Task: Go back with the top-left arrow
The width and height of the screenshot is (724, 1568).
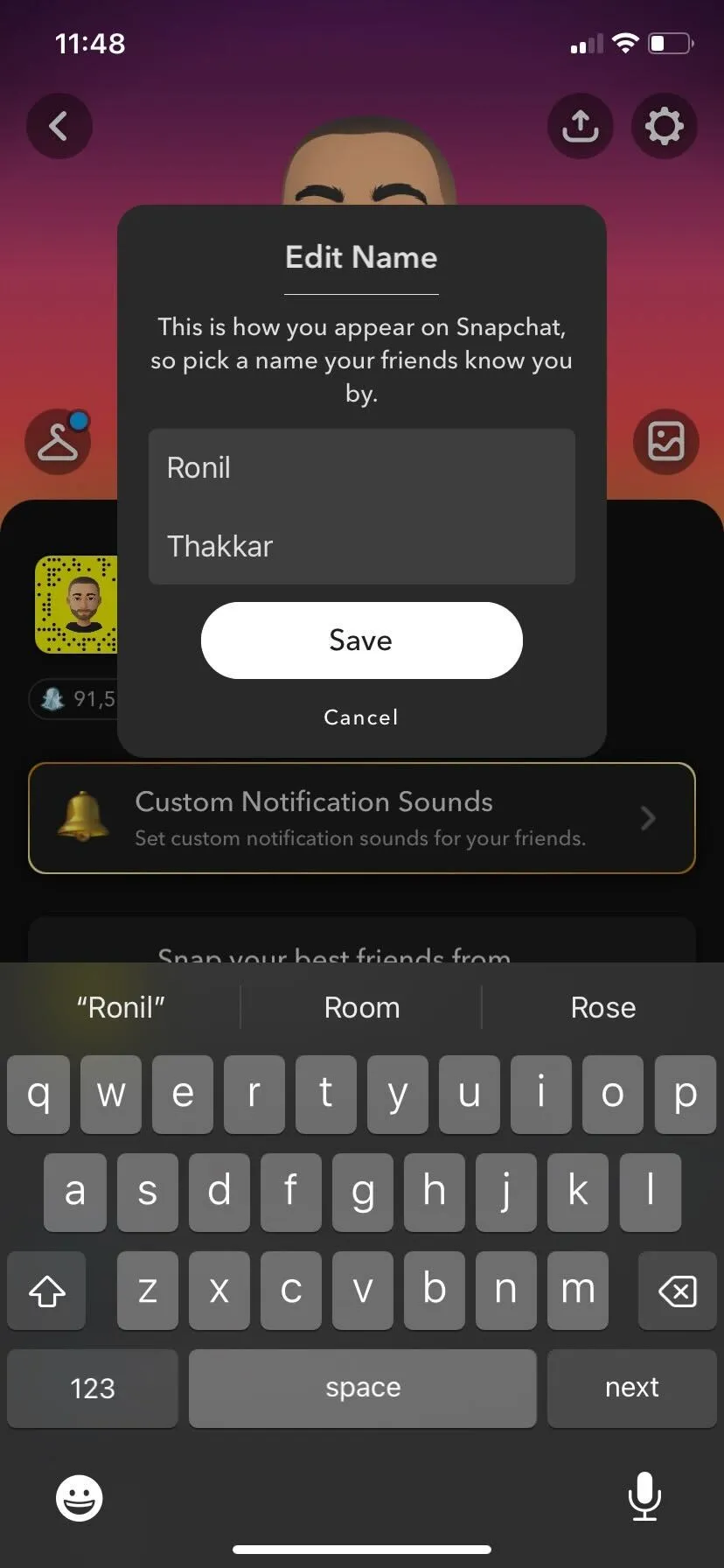Action: pos(59,127)
